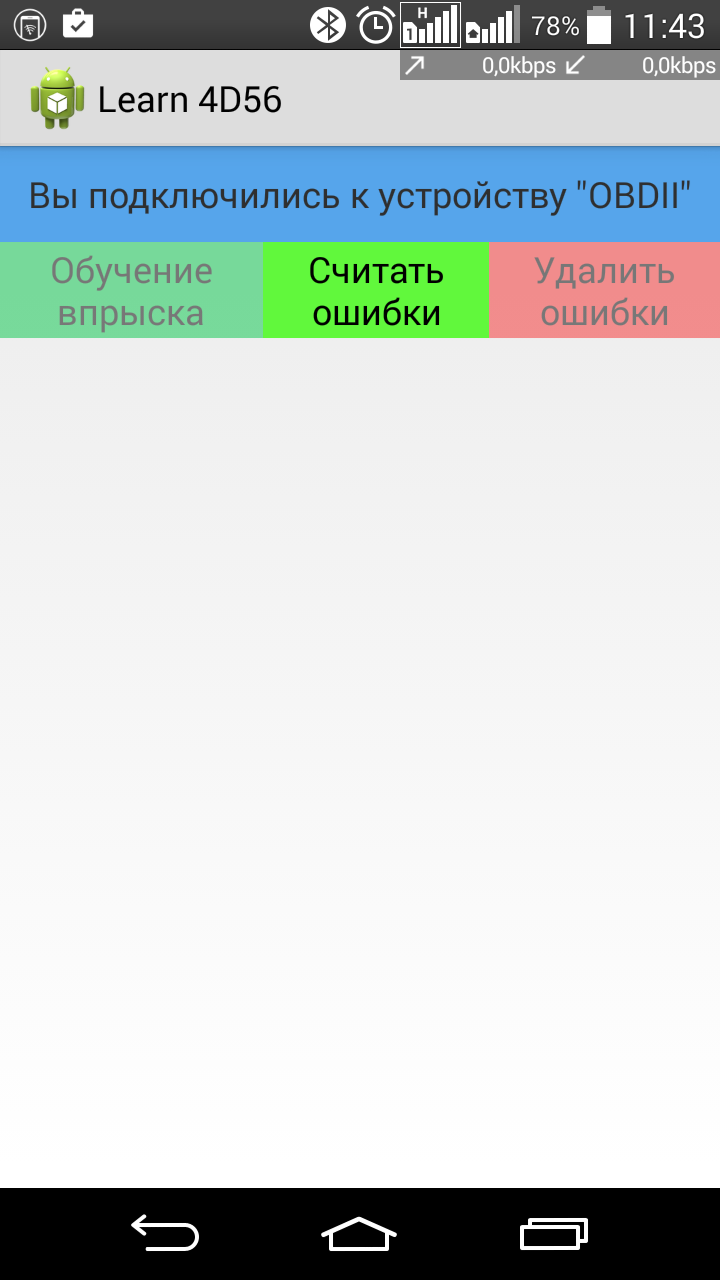Viewport: 720px width, 1280px height.
Task: Select "Считать ошибки" to read errors
Action: pos(376,291)
